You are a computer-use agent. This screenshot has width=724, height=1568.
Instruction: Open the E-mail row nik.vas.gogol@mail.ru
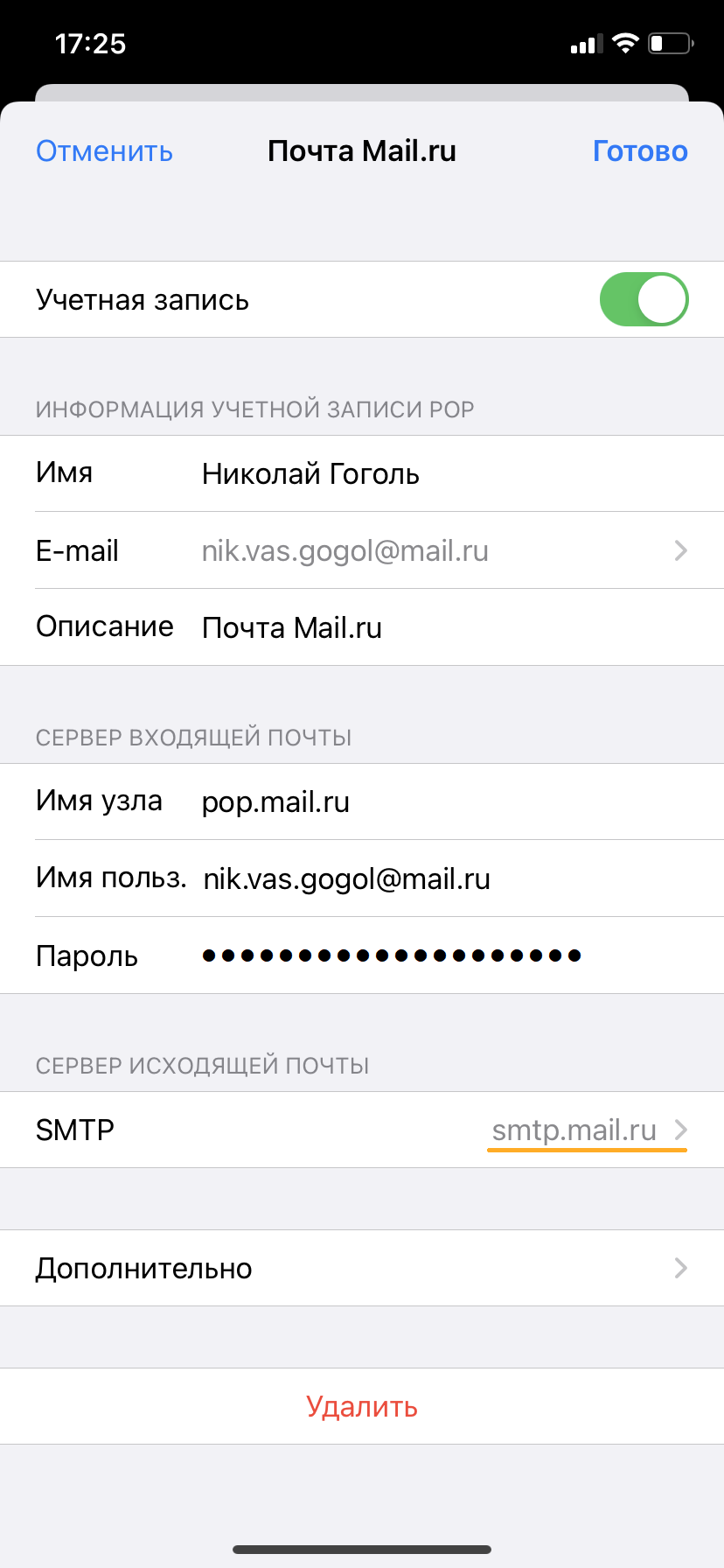point(362,550)
